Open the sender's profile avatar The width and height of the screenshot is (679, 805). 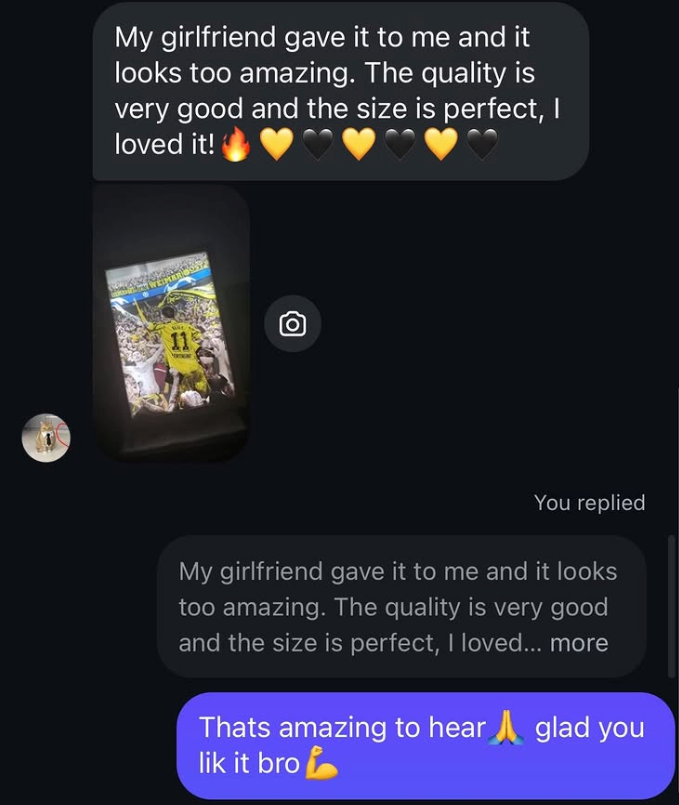[x=46, y=438]
